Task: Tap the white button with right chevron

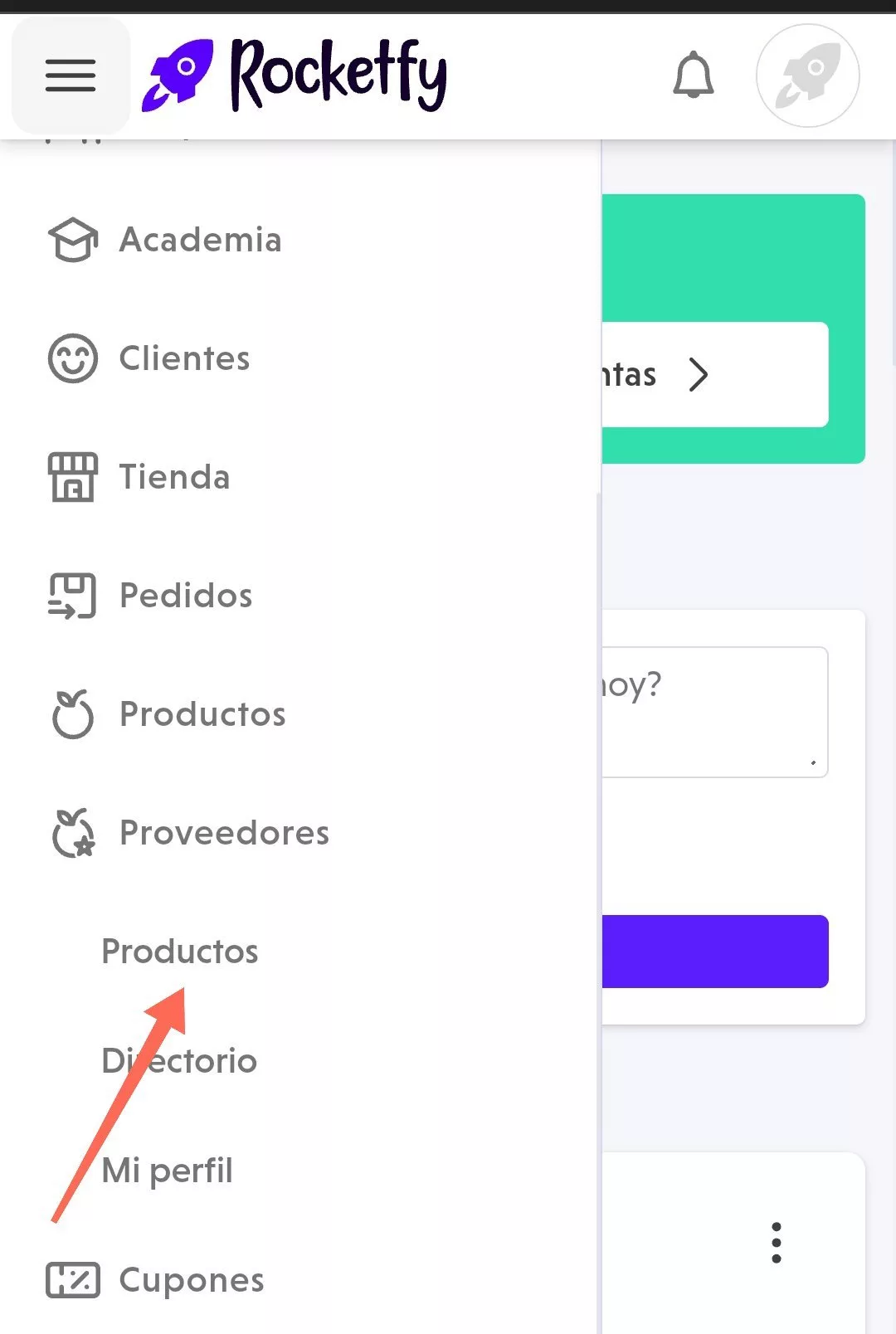Action: [x=714, y=374]
